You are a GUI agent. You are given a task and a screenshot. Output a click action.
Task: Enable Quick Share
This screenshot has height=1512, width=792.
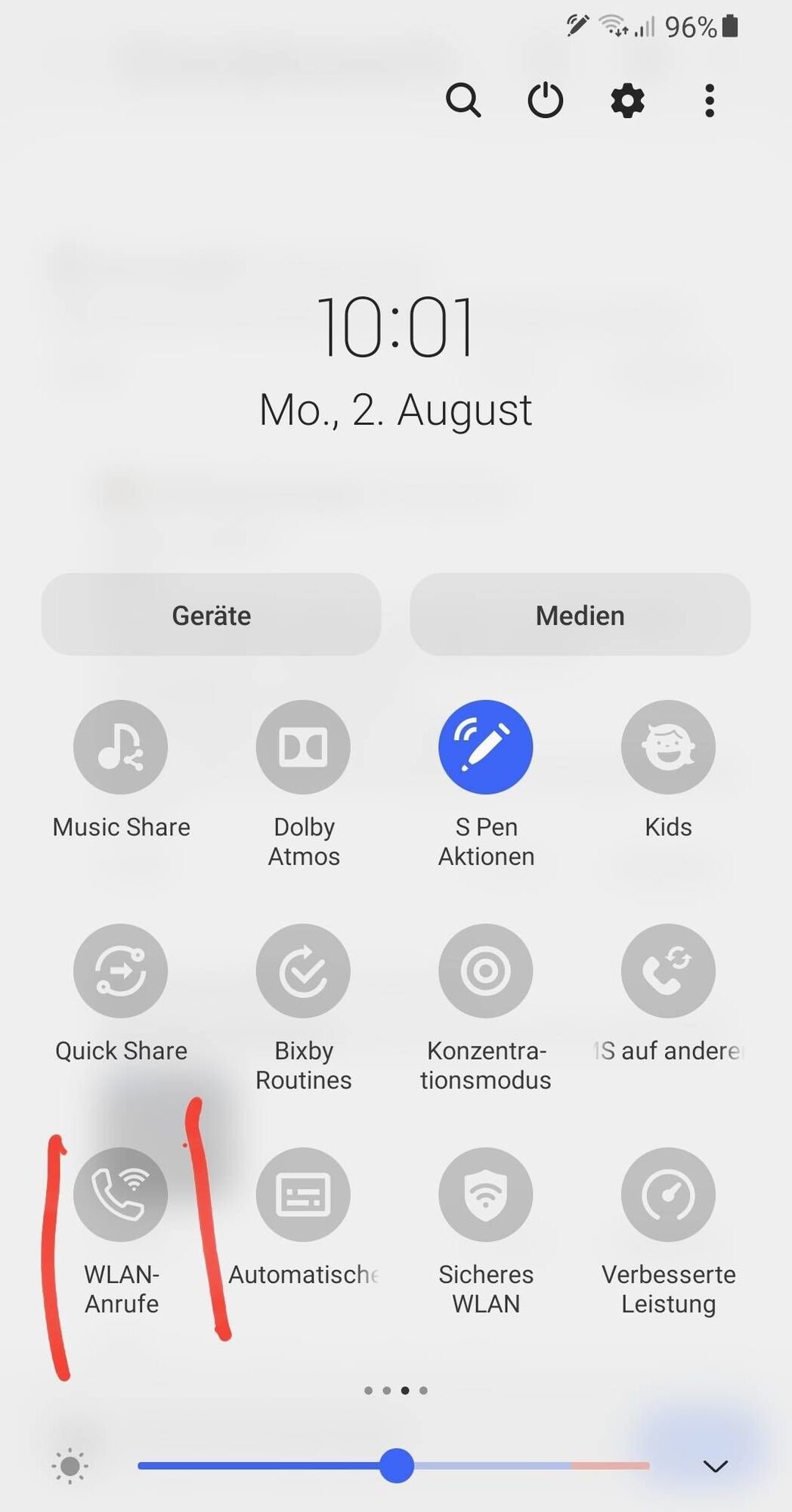[120, 971]
